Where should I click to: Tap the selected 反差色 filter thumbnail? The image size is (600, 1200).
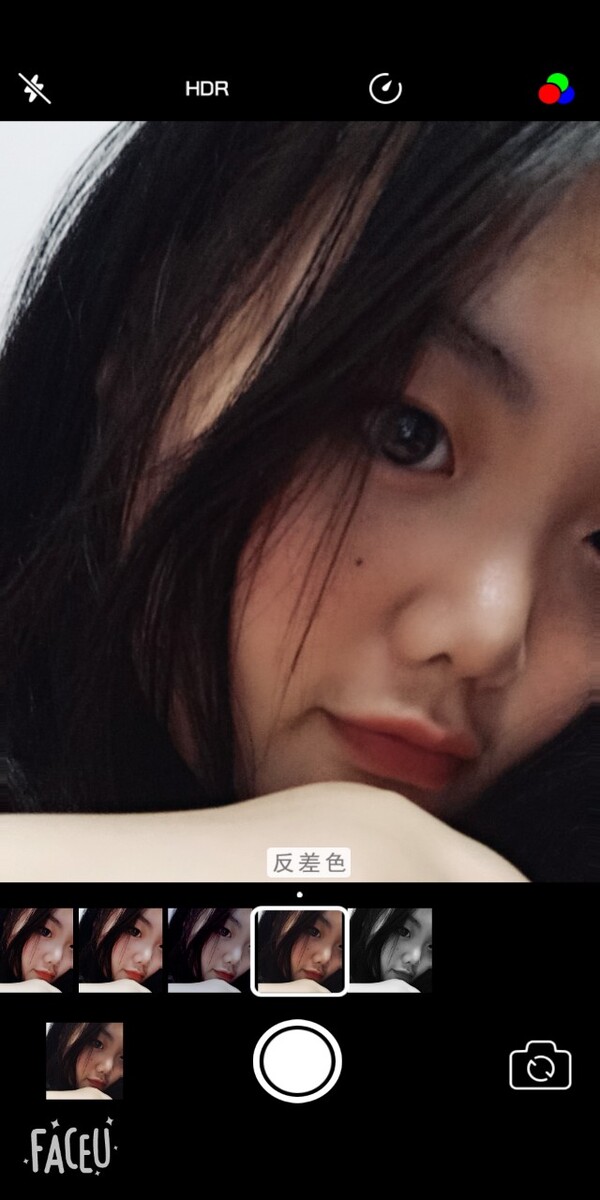(x=300, y=951)
